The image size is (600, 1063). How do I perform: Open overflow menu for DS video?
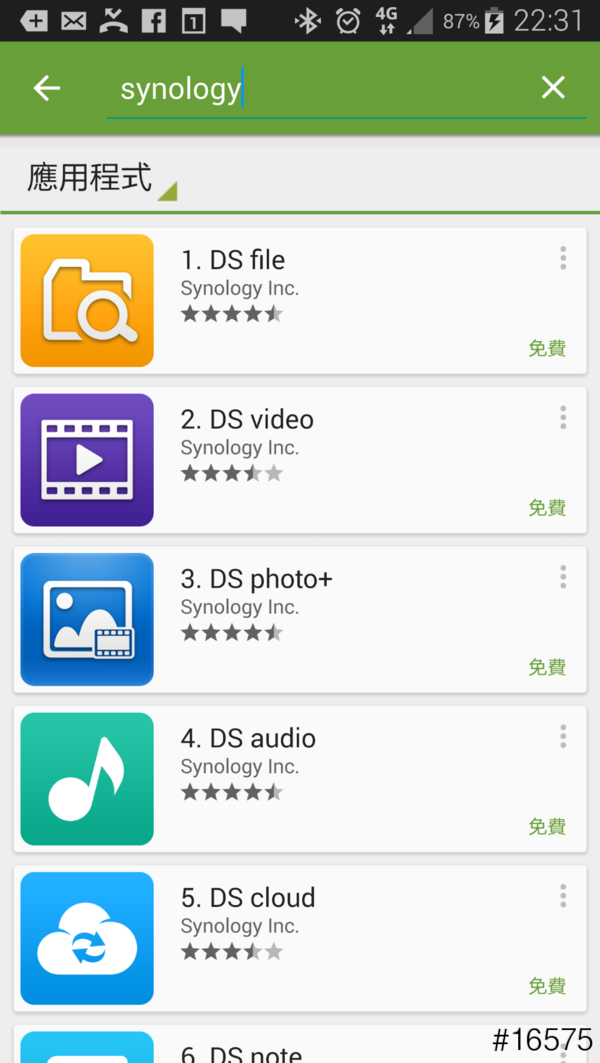click(563, 417)
